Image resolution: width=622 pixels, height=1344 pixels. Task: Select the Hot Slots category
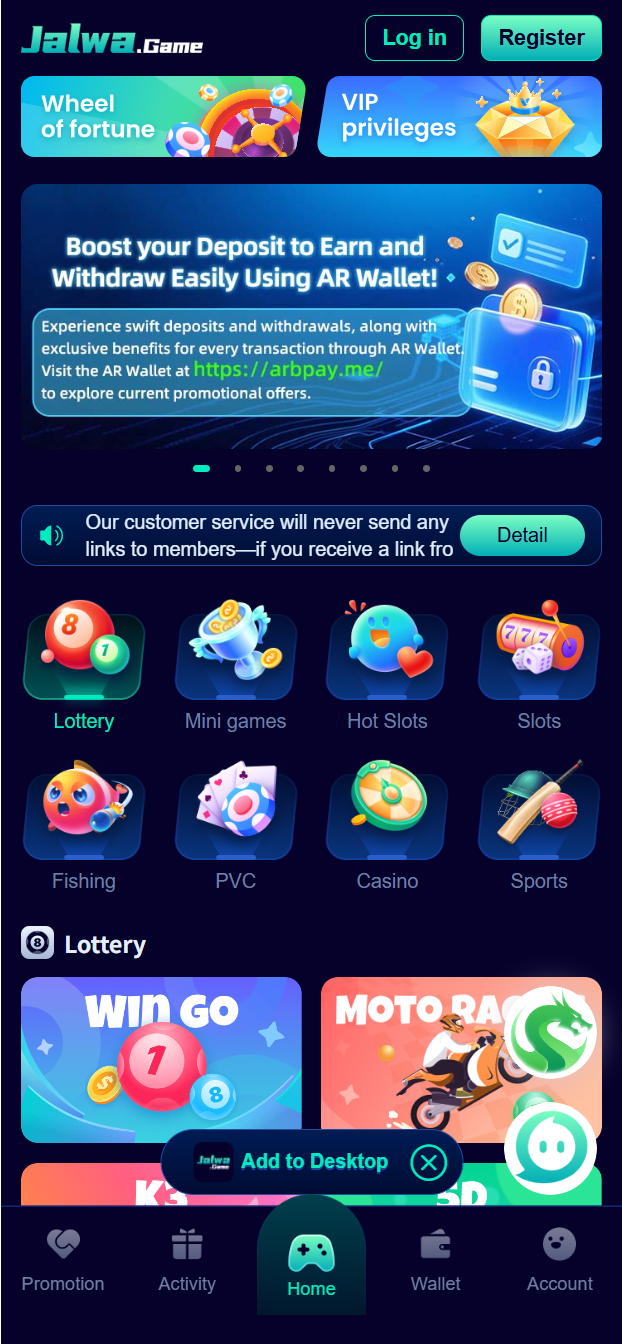387,665
